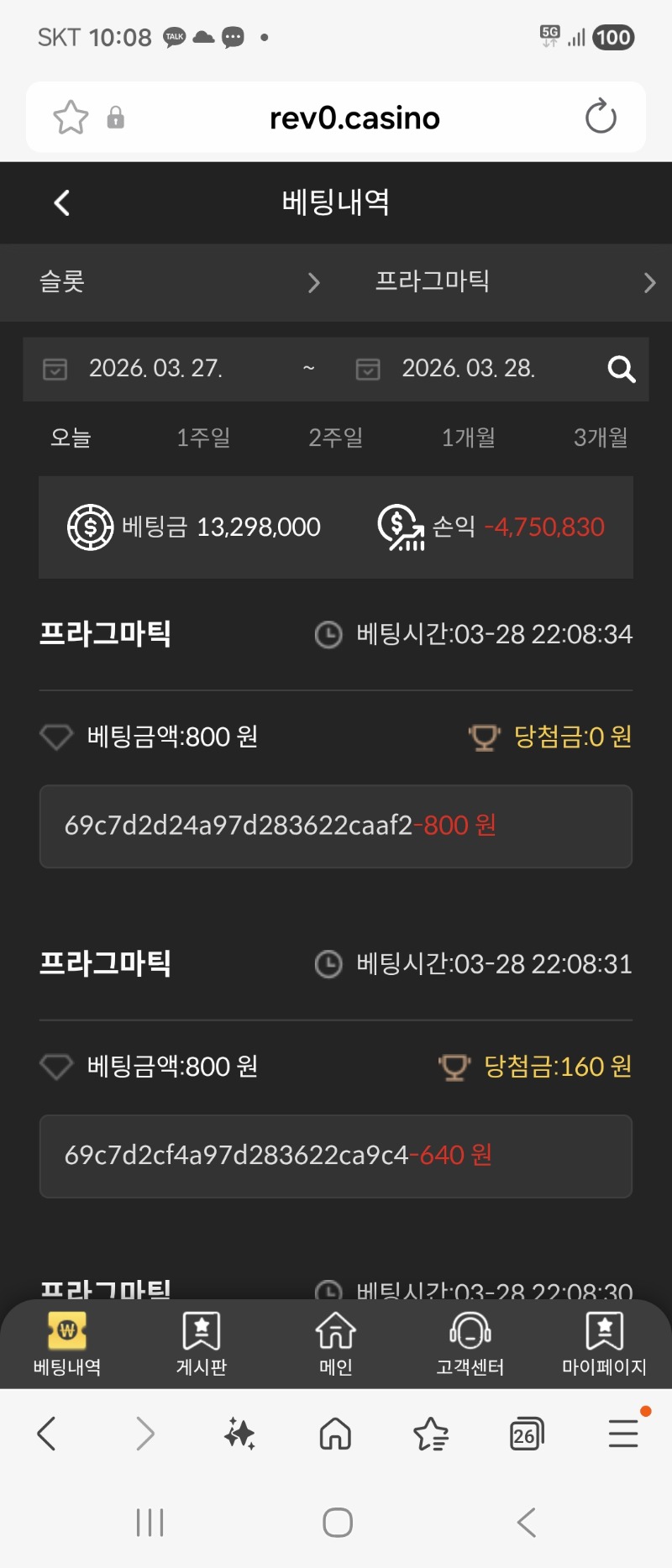The image size is (672, 1568).
Task: Bookmark this page with the star icon
Action: point(71,118)
